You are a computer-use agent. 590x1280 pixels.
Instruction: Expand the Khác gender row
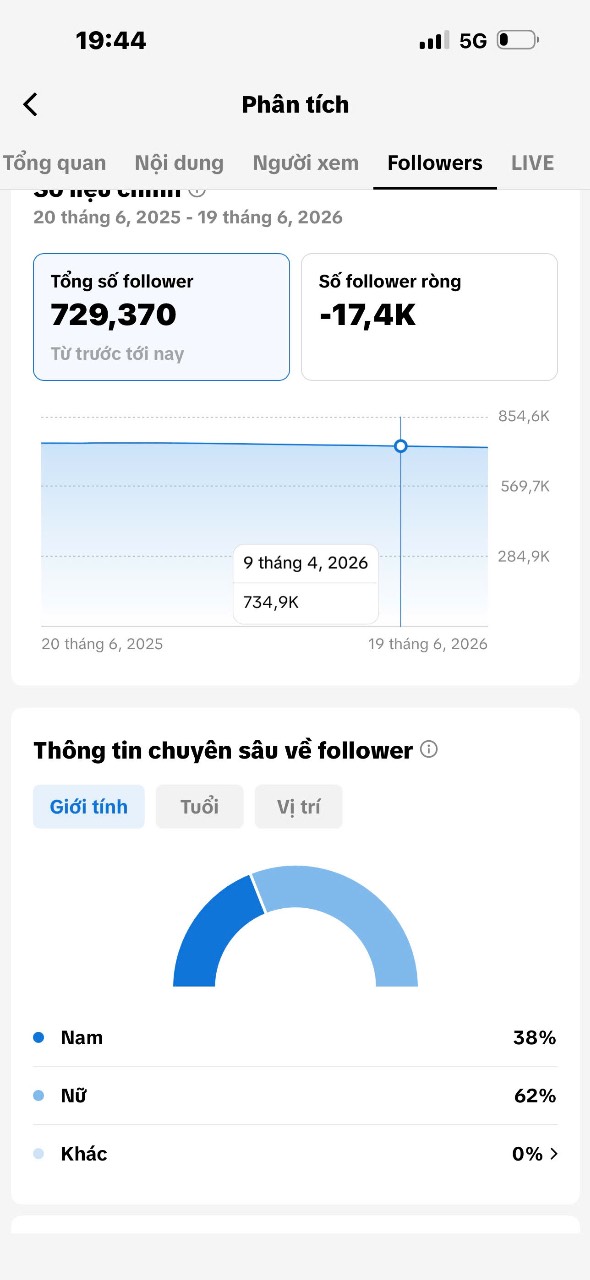[295, 1154]
